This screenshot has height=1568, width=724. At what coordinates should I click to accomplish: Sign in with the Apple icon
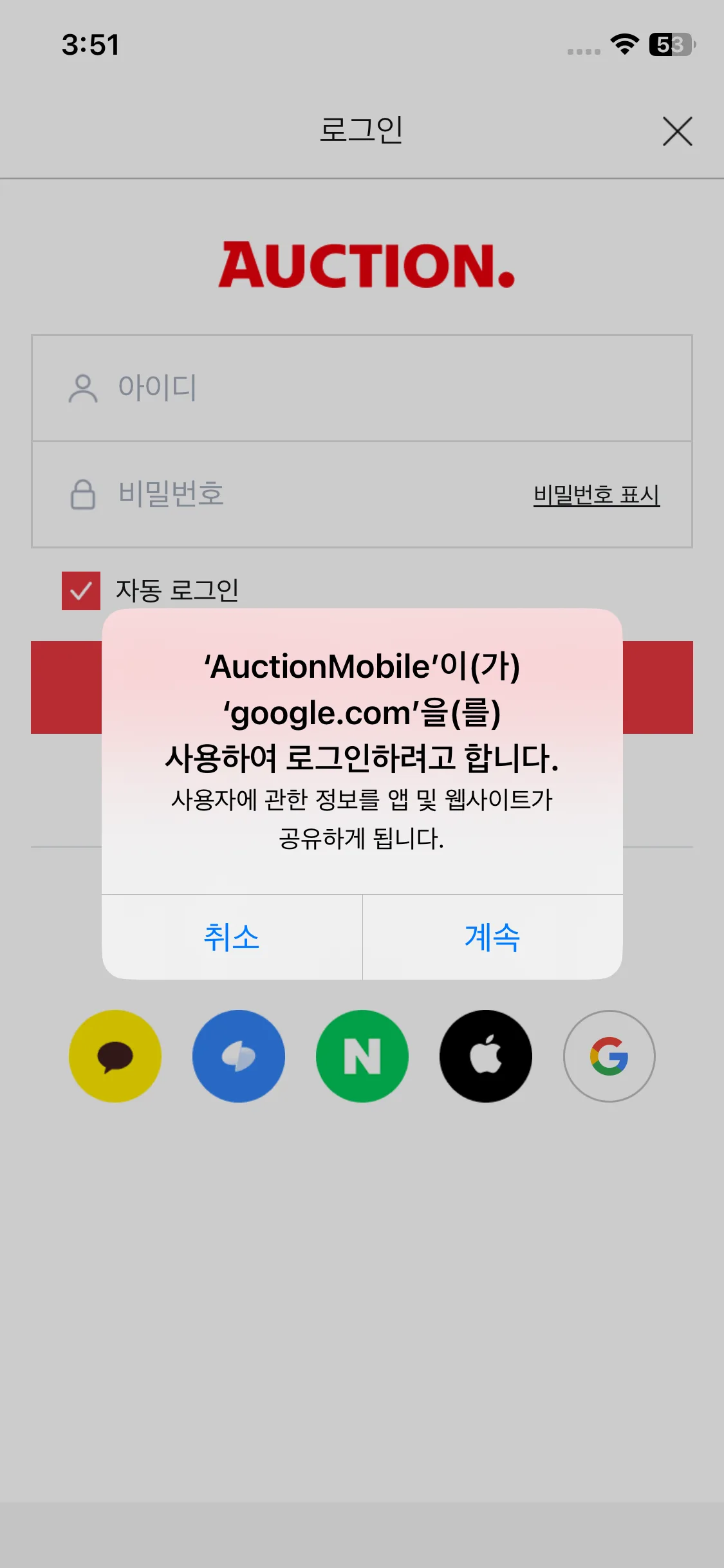(x=486, y=1056)
